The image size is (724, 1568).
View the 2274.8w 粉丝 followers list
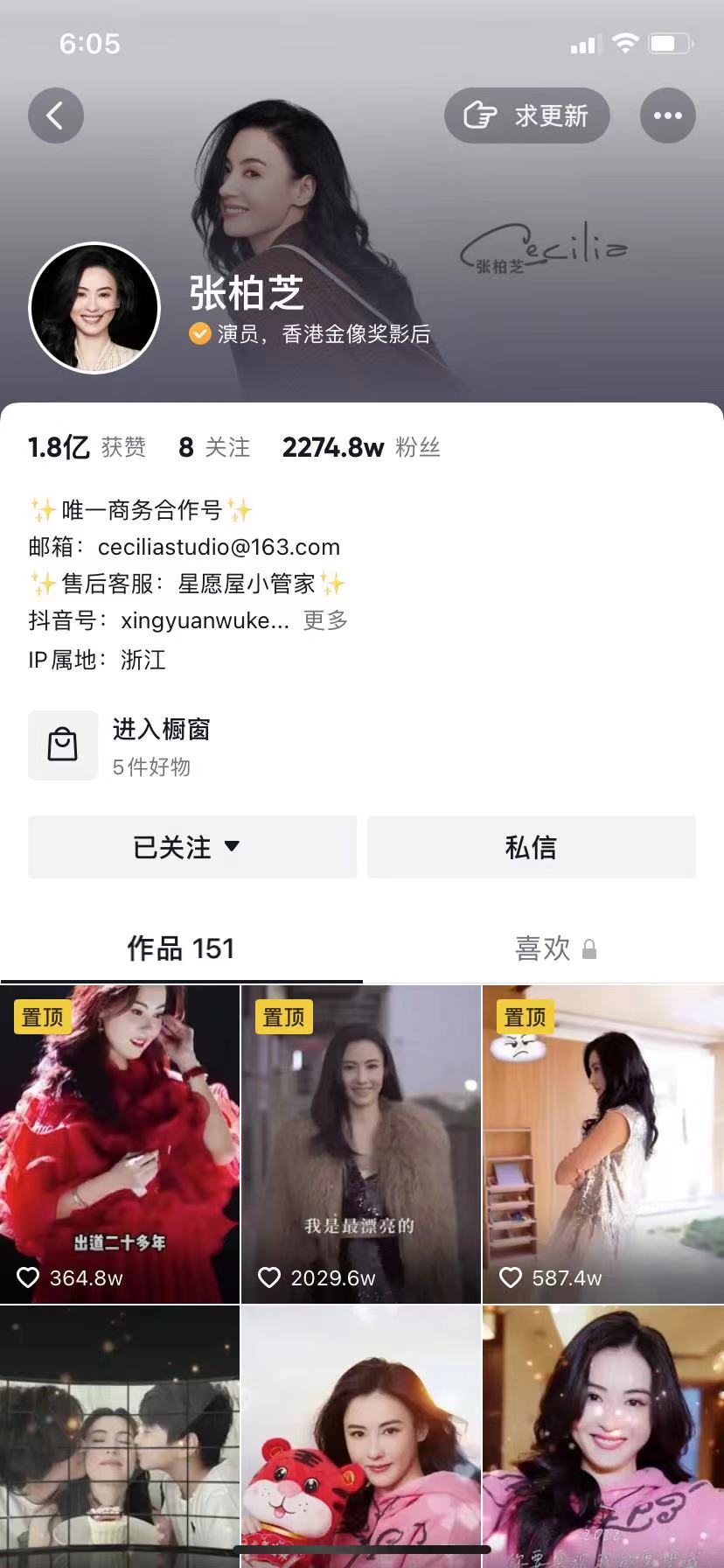pyautogui.click(x=360, y=448)
